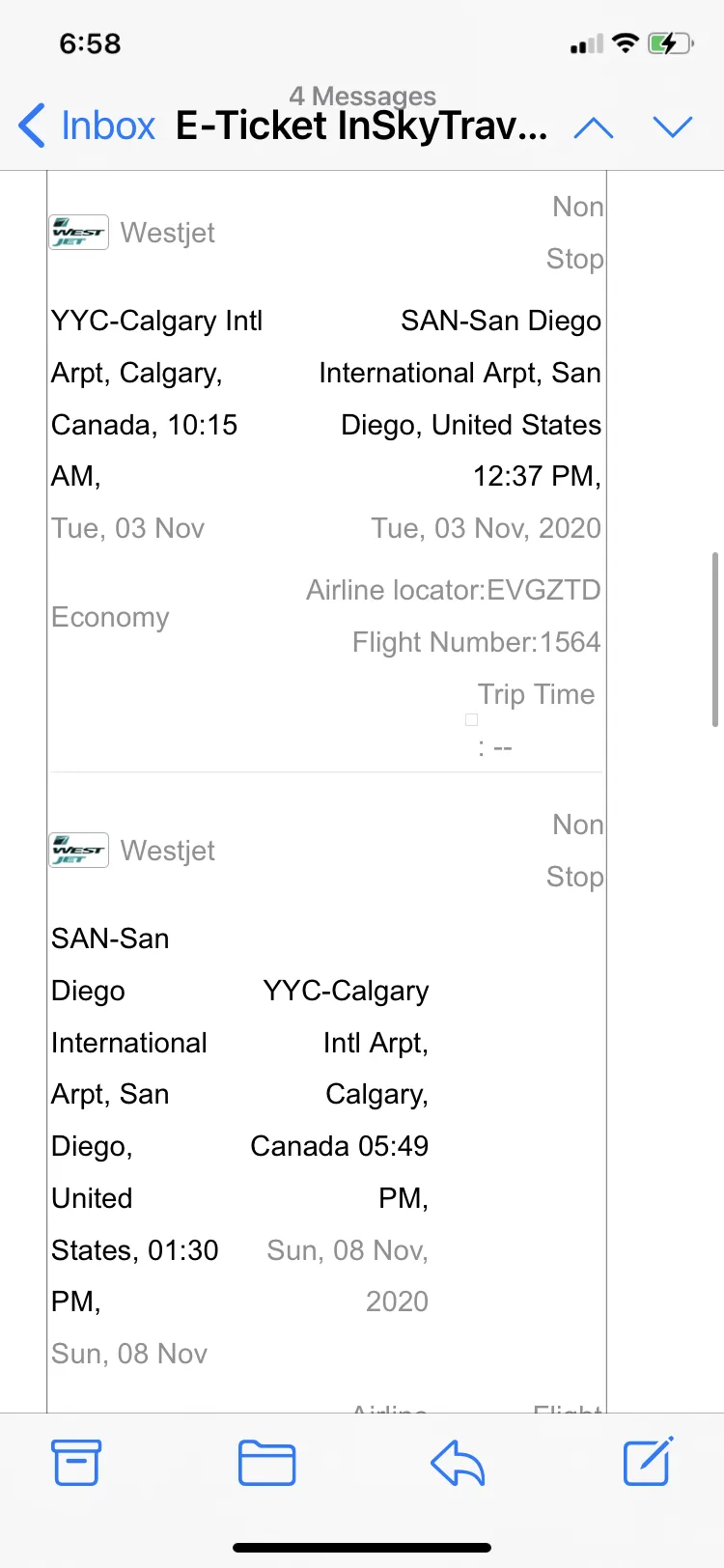The height and width of the screenshot is (1568, 724).
Task: Move this email to a folder
Action: [x=266, y=1462]
